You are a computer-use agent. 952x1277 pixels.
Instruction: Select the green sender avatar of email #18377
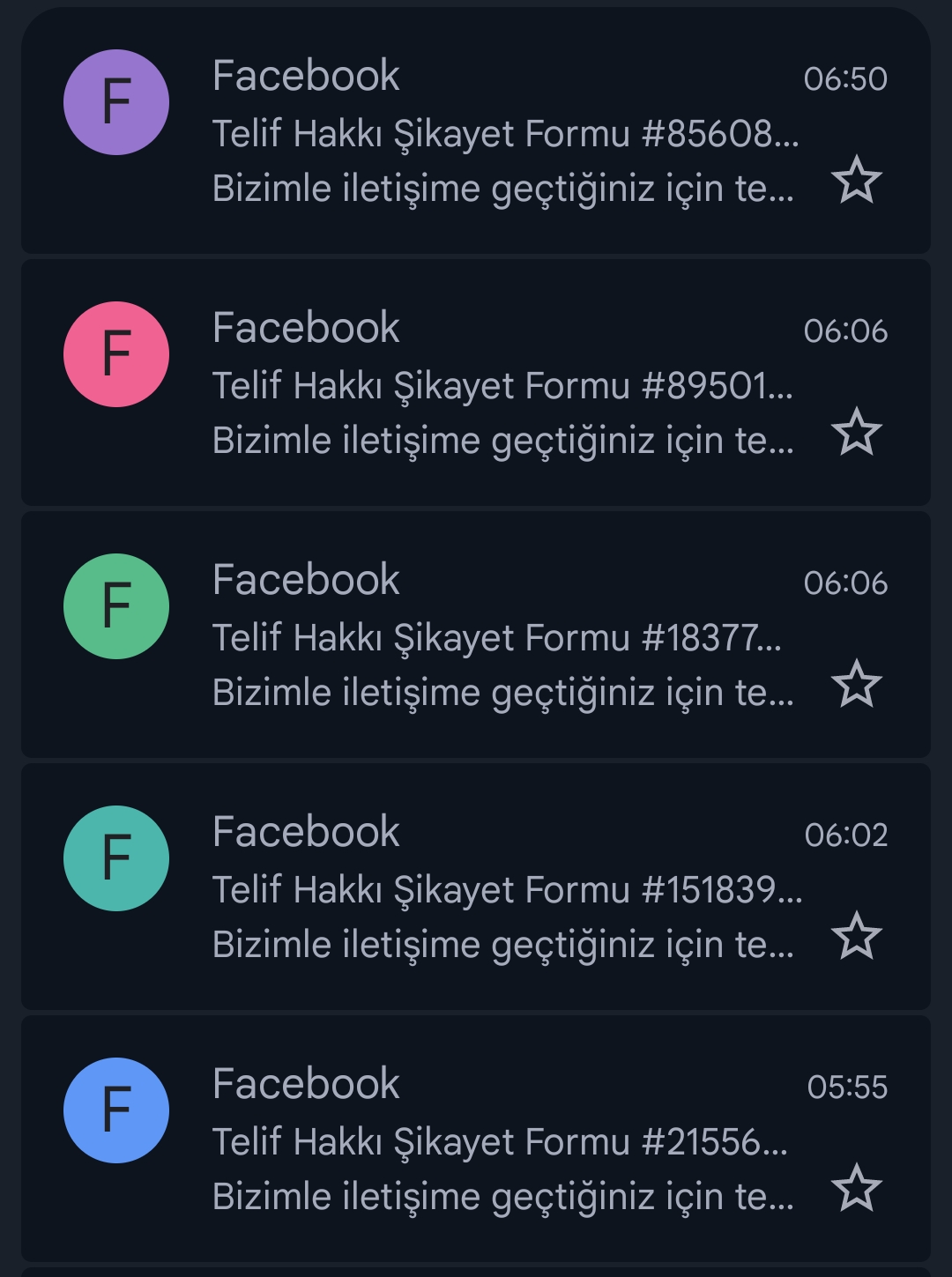click(116, 606)
